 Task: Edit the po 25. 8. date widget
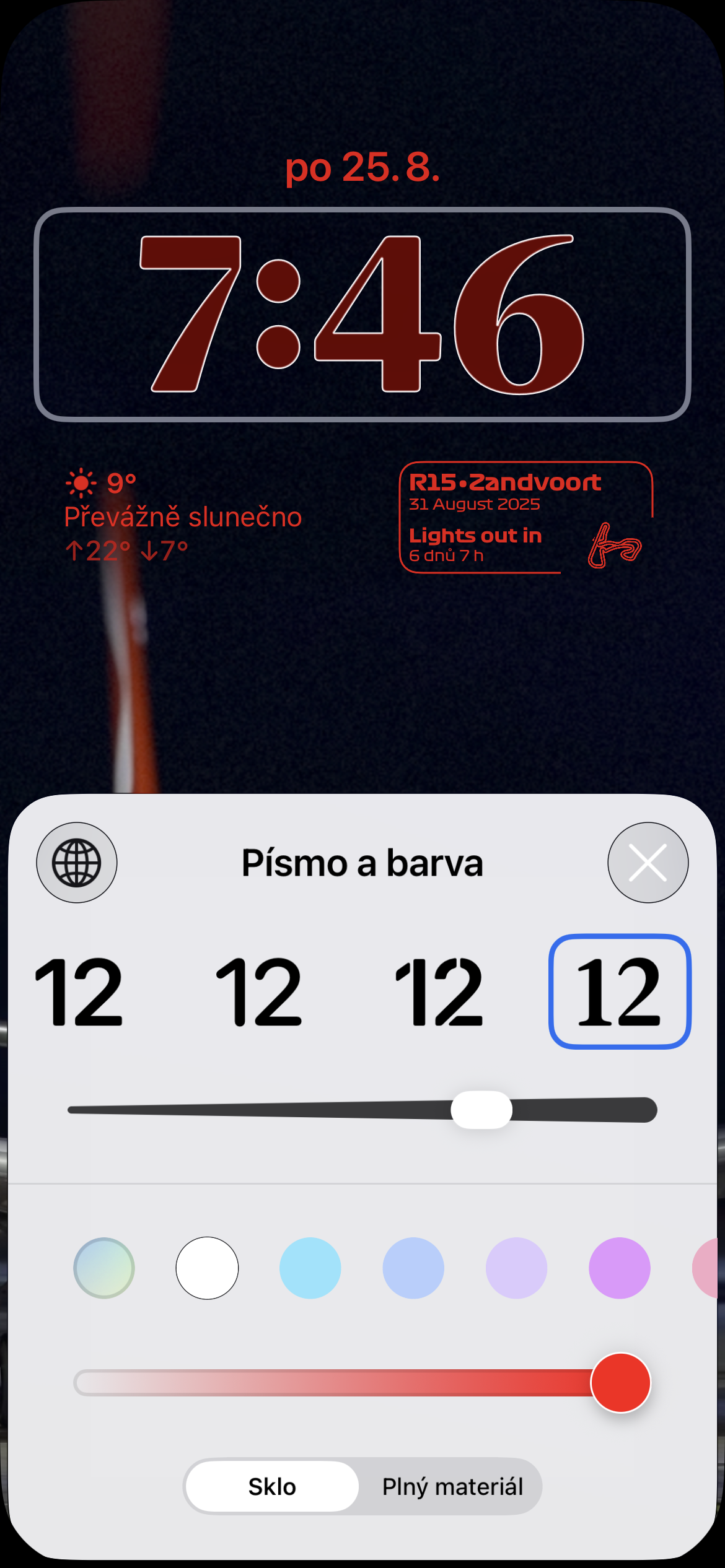pyautogui.click(x=362, y=167)
